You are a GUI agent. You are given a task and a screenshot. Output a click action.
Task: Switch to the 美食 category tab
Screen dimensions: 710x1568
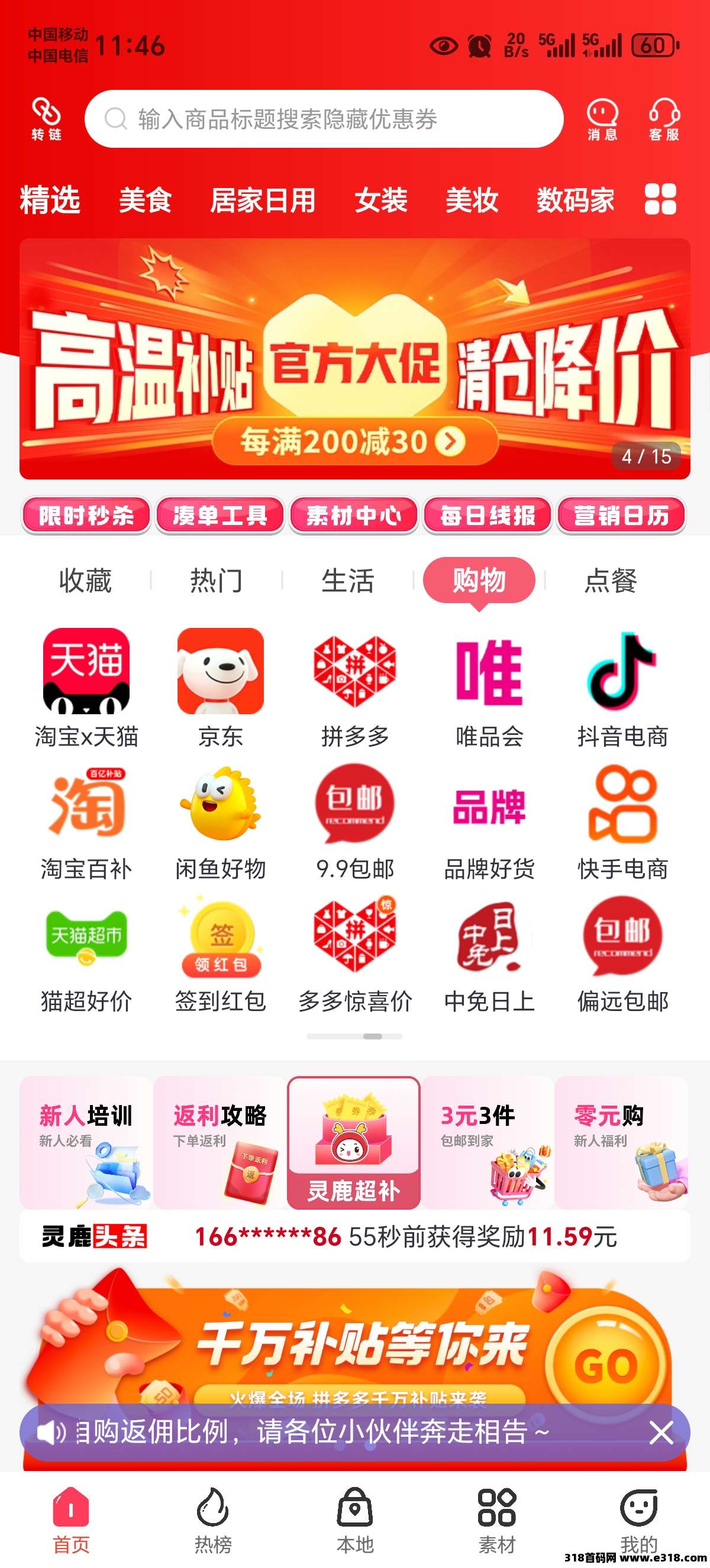click(x=145, y=200)
